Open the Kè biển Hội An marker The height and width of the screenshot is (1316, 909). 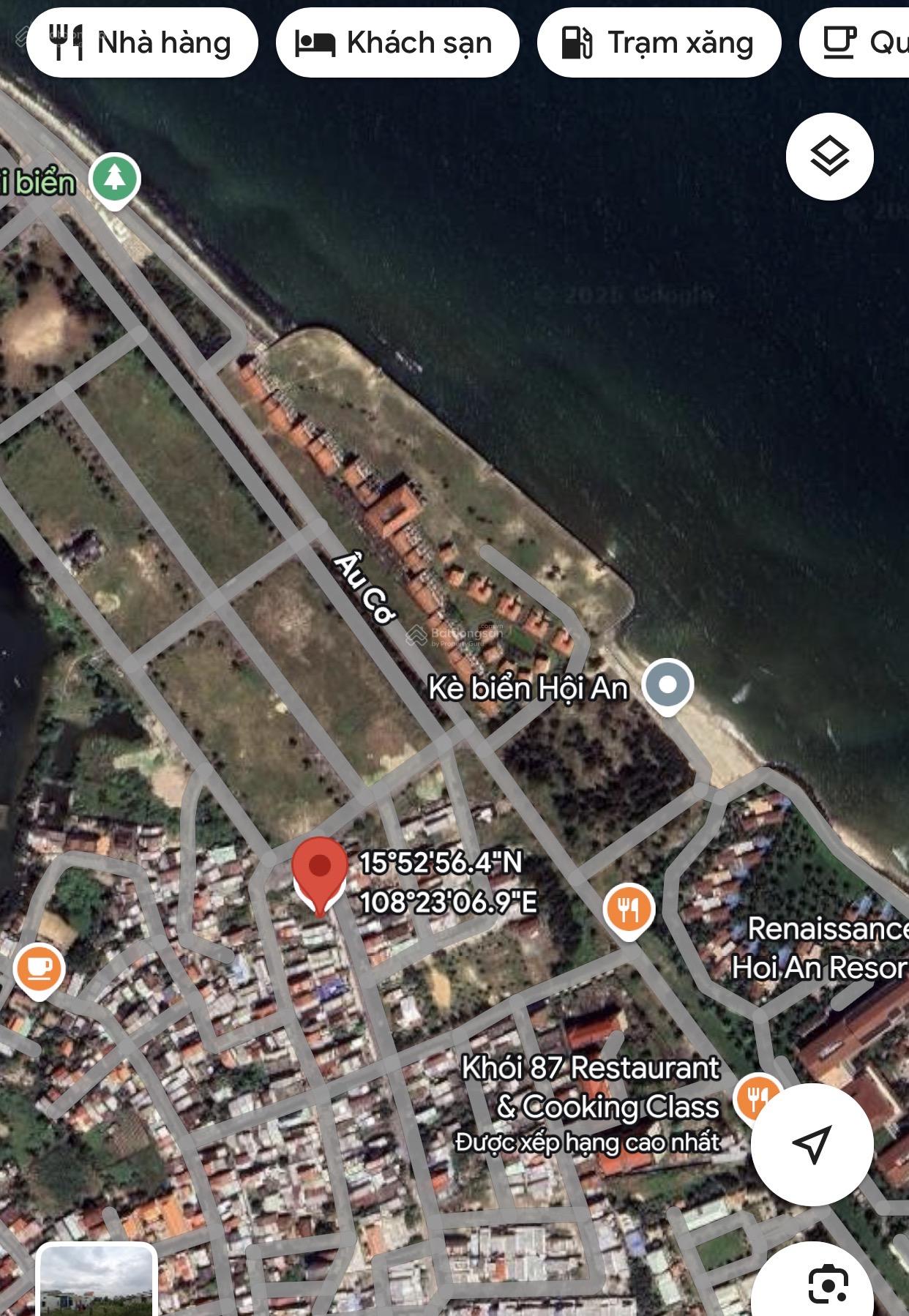pos(667,686)
